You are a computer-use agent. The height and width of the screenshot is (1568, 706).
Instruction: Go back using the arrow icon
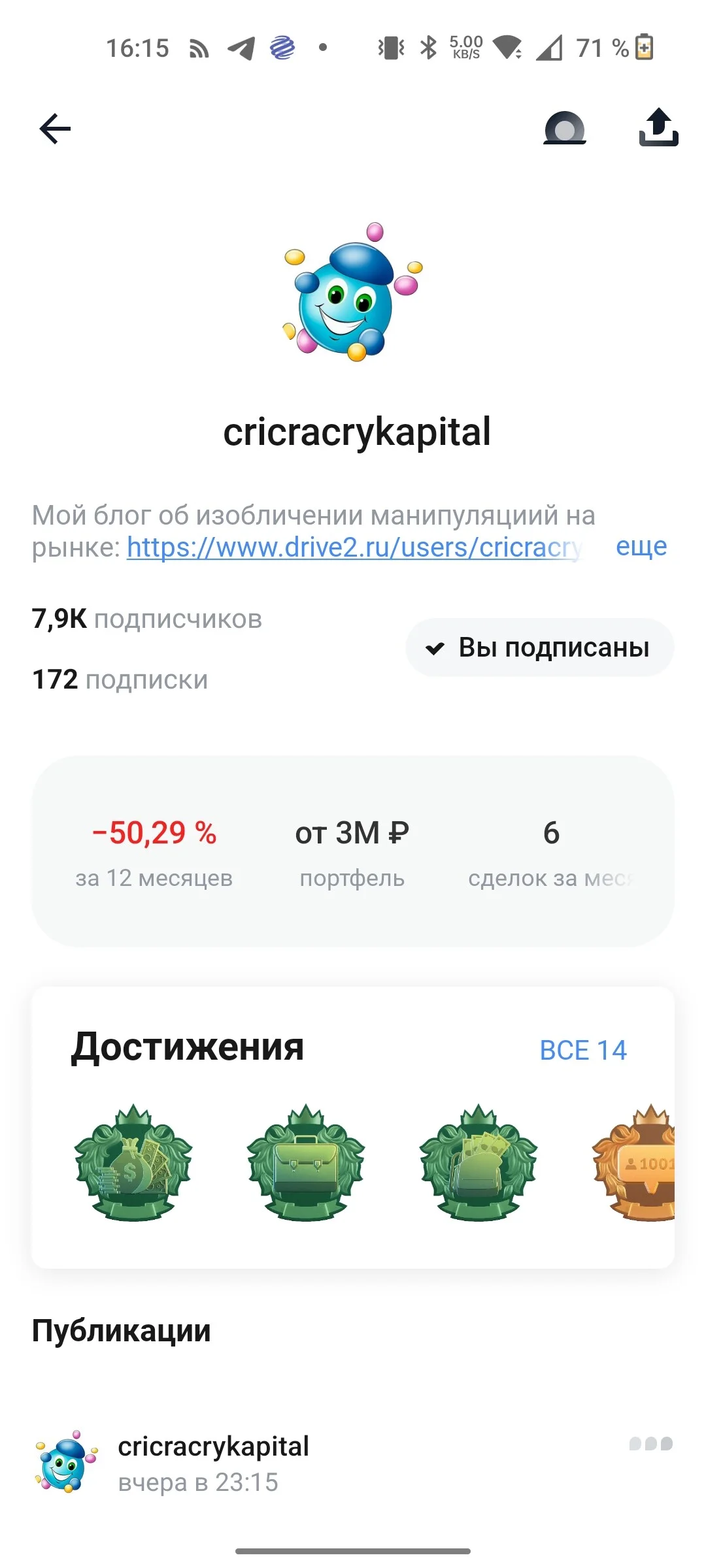[55, 128]
